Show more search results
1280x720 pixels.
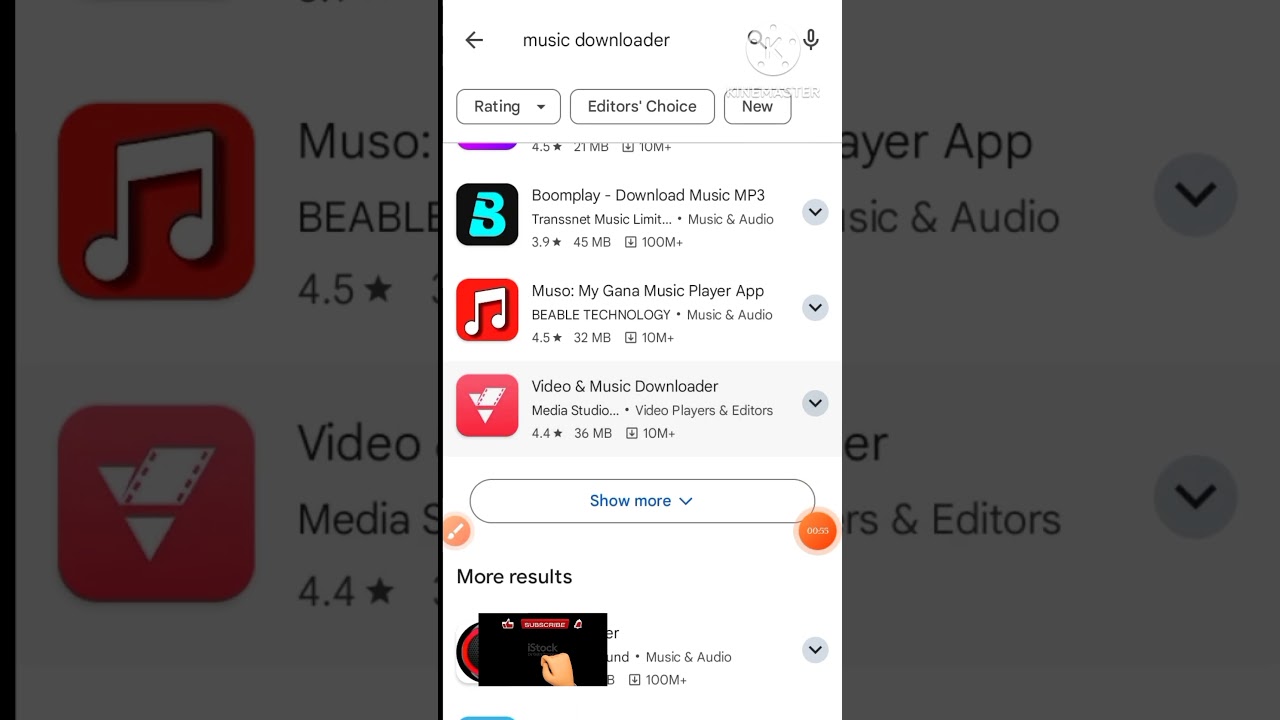click(642, 501)
